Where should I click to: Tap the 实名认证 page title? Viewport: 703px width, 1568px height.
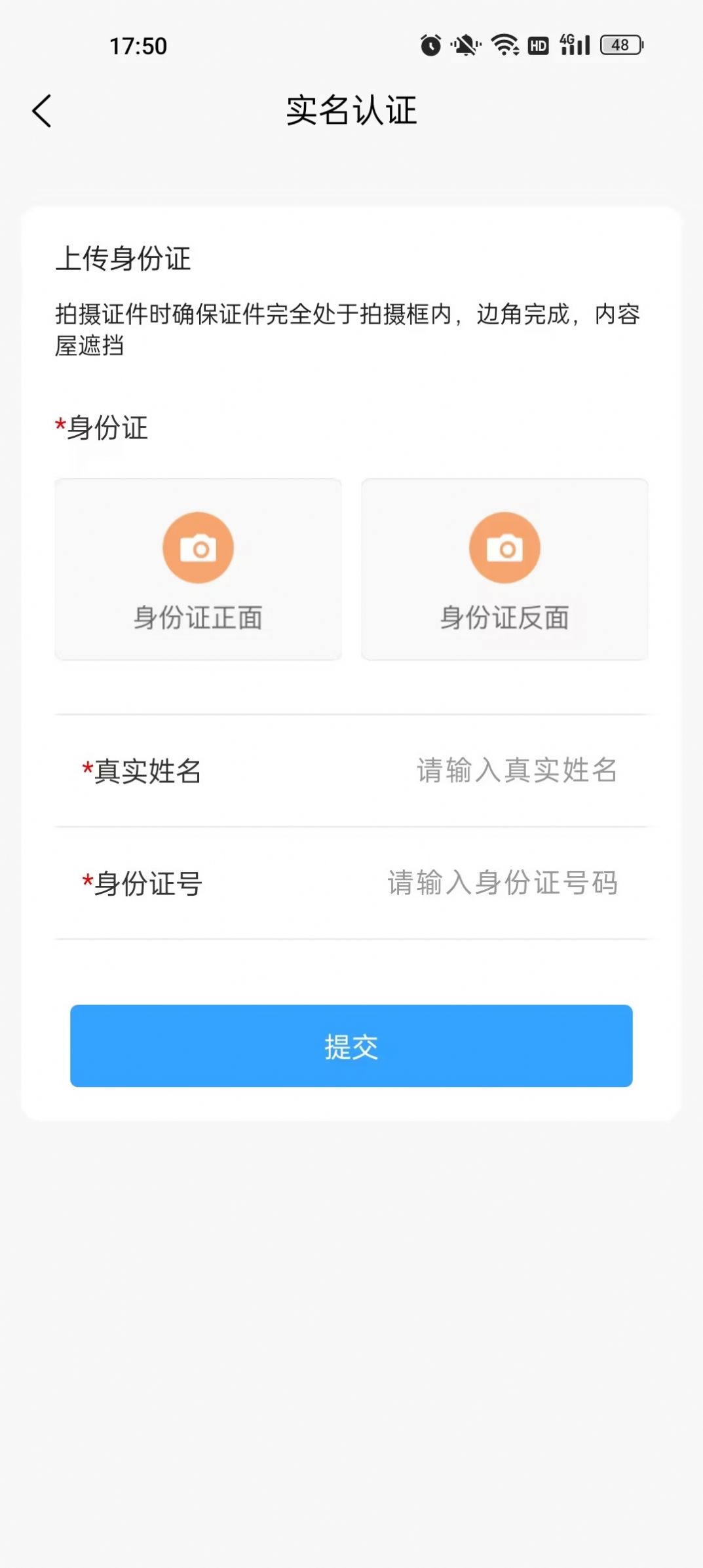pos(351,110)
